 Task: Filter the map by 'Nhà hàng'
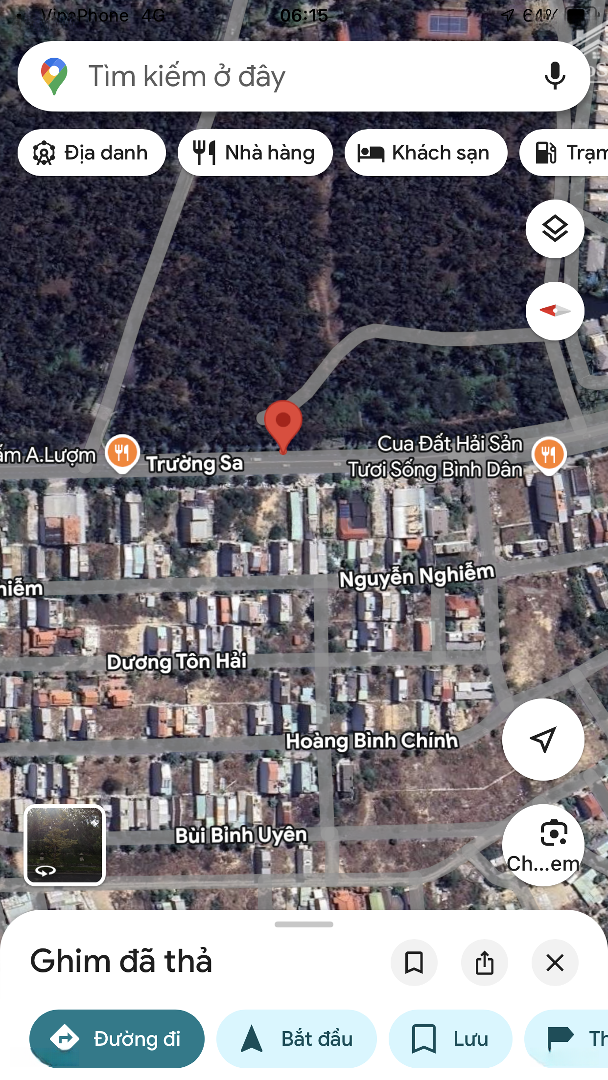click(x=255, y=153)
